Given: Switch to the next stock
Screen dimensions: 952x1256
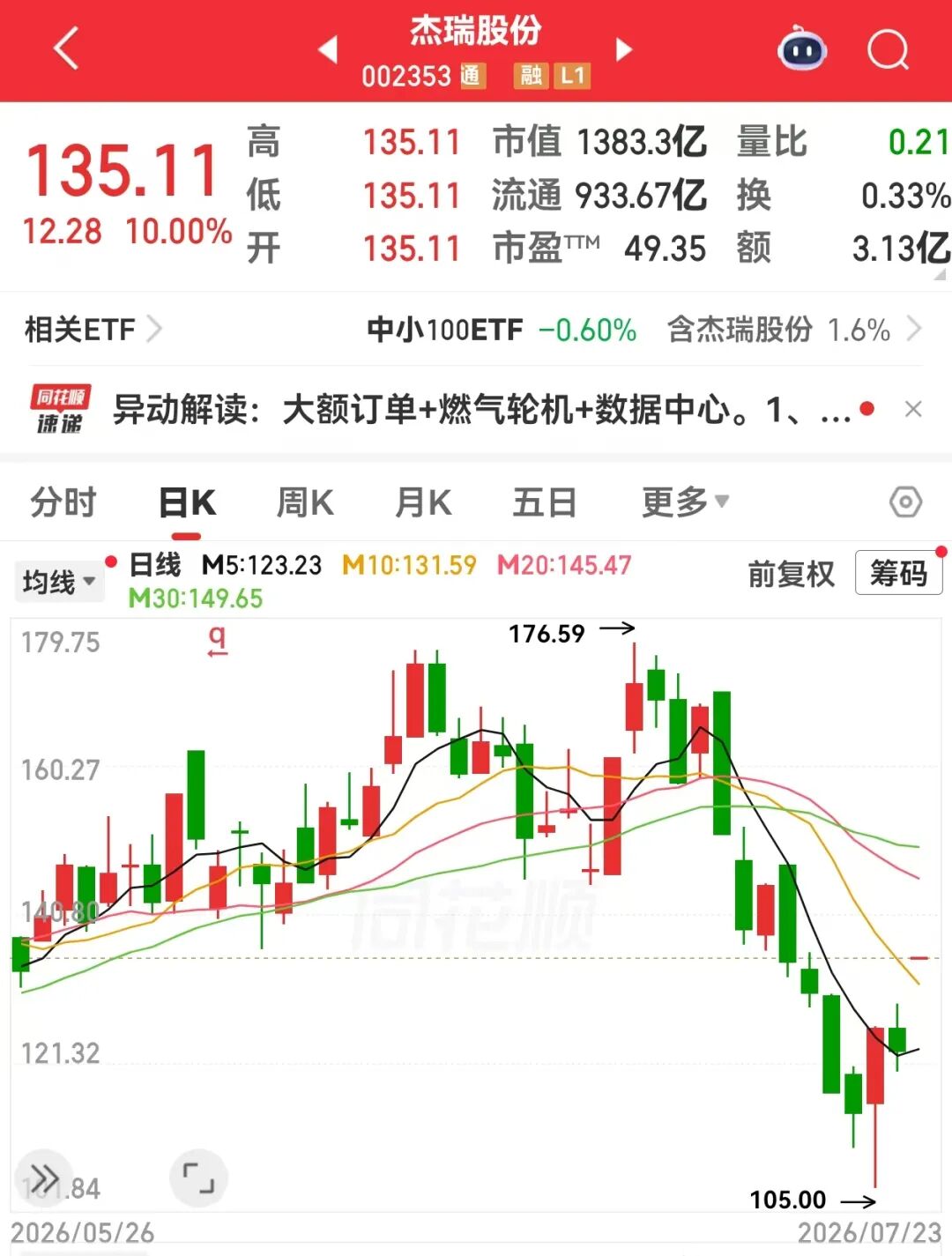Looking at the screenshot, I should pos(624,49).
